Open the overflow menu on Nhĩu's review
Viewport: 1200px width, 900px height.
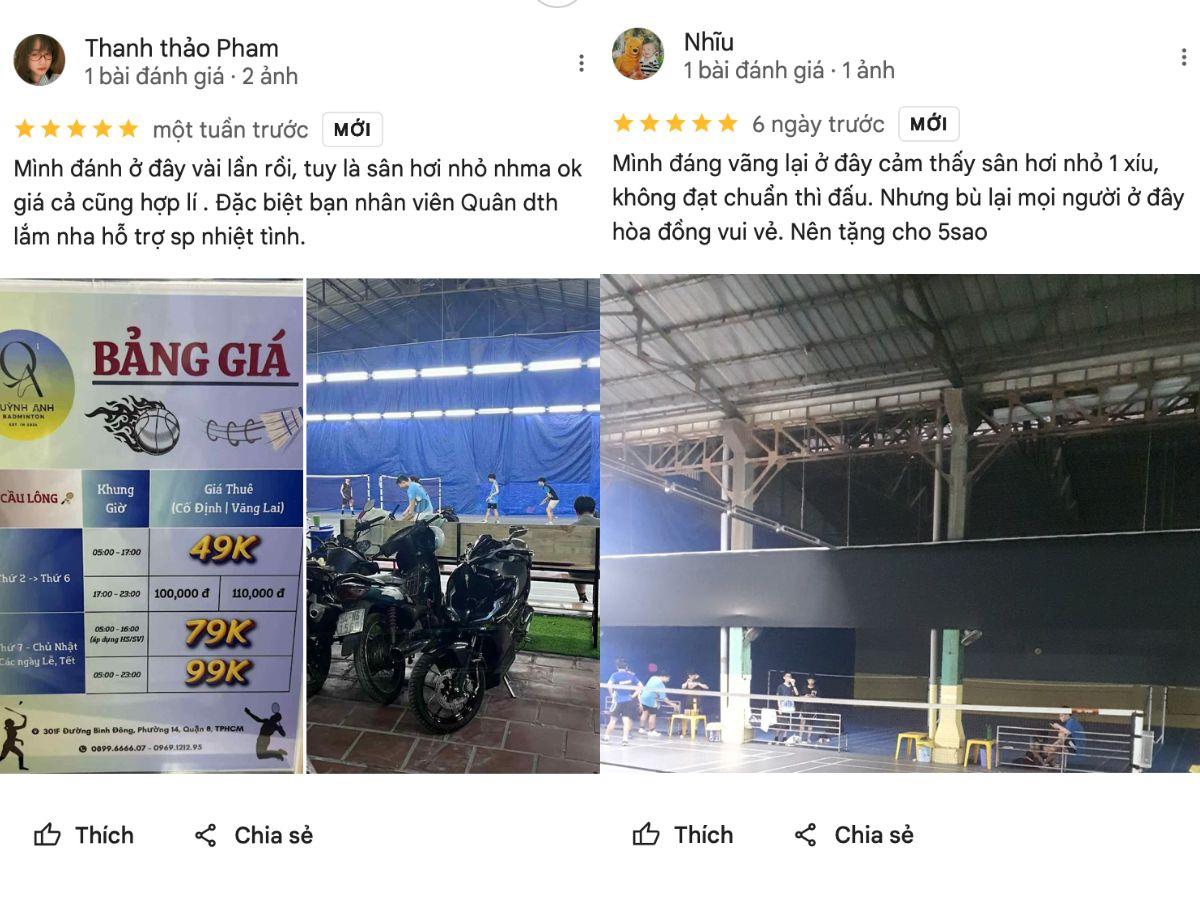point(1183,57)
